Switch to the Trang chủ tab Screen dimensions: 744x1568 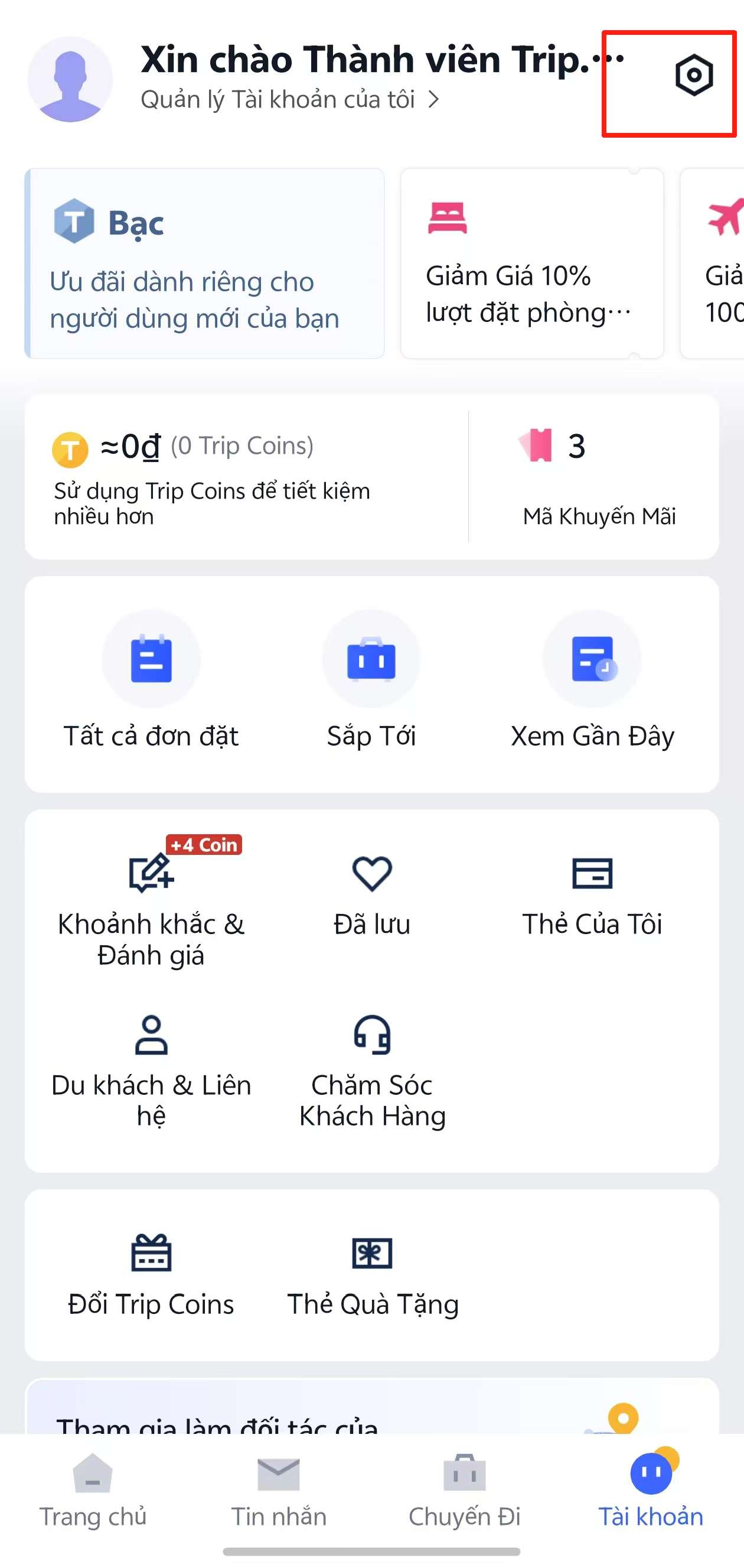93,1491
